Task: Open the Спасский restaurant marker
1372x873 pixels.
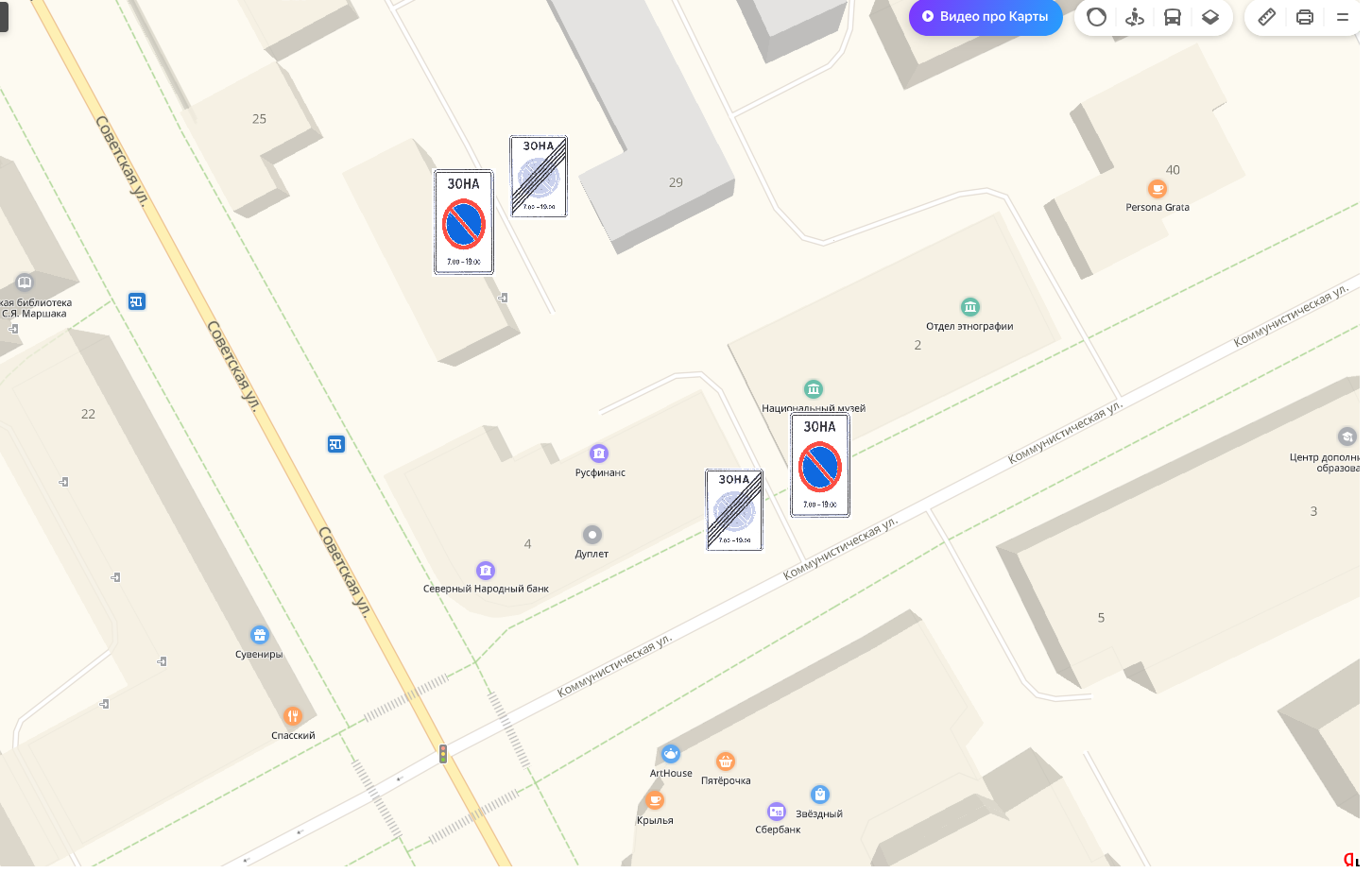Action: pos(293,716)
